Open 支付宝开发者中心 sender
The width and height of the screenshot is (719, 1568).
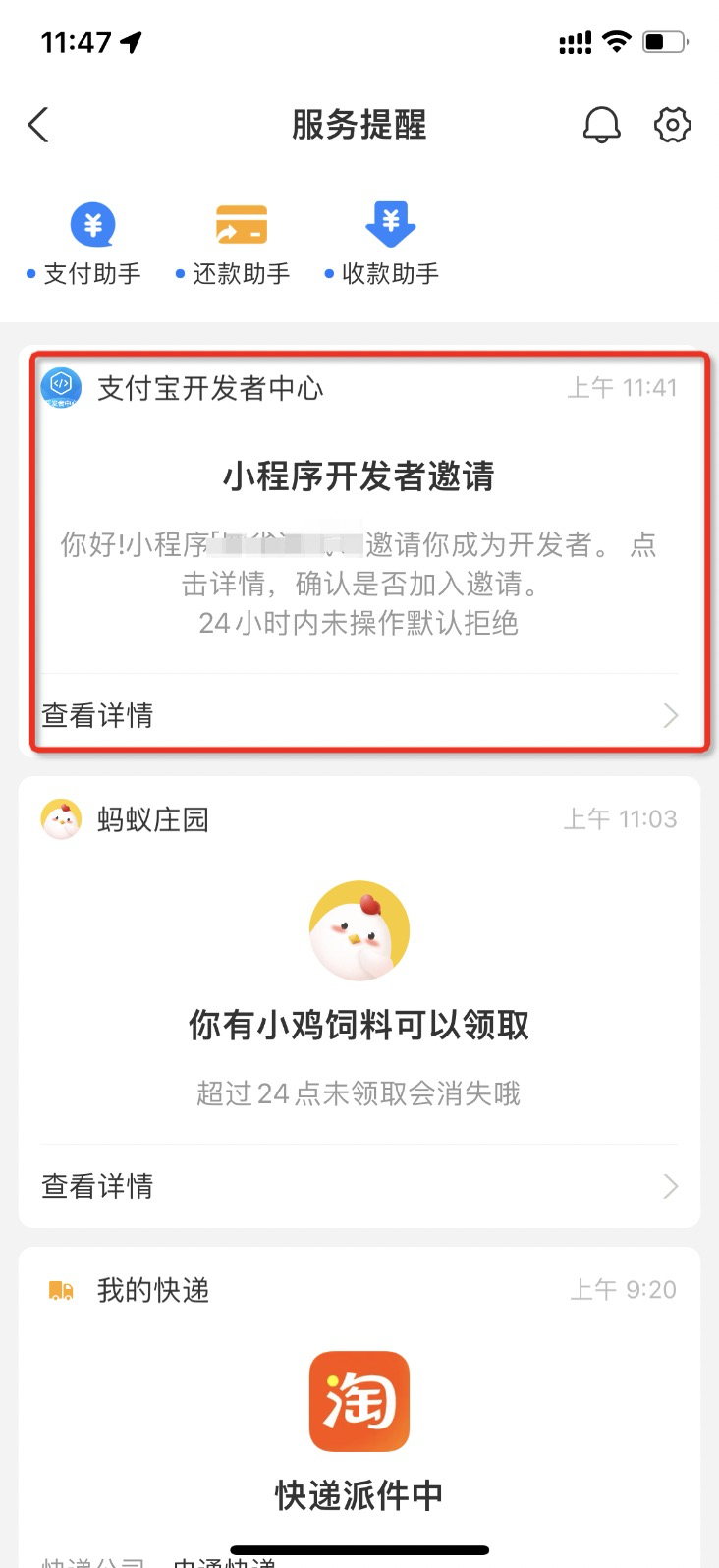(209, 389)
